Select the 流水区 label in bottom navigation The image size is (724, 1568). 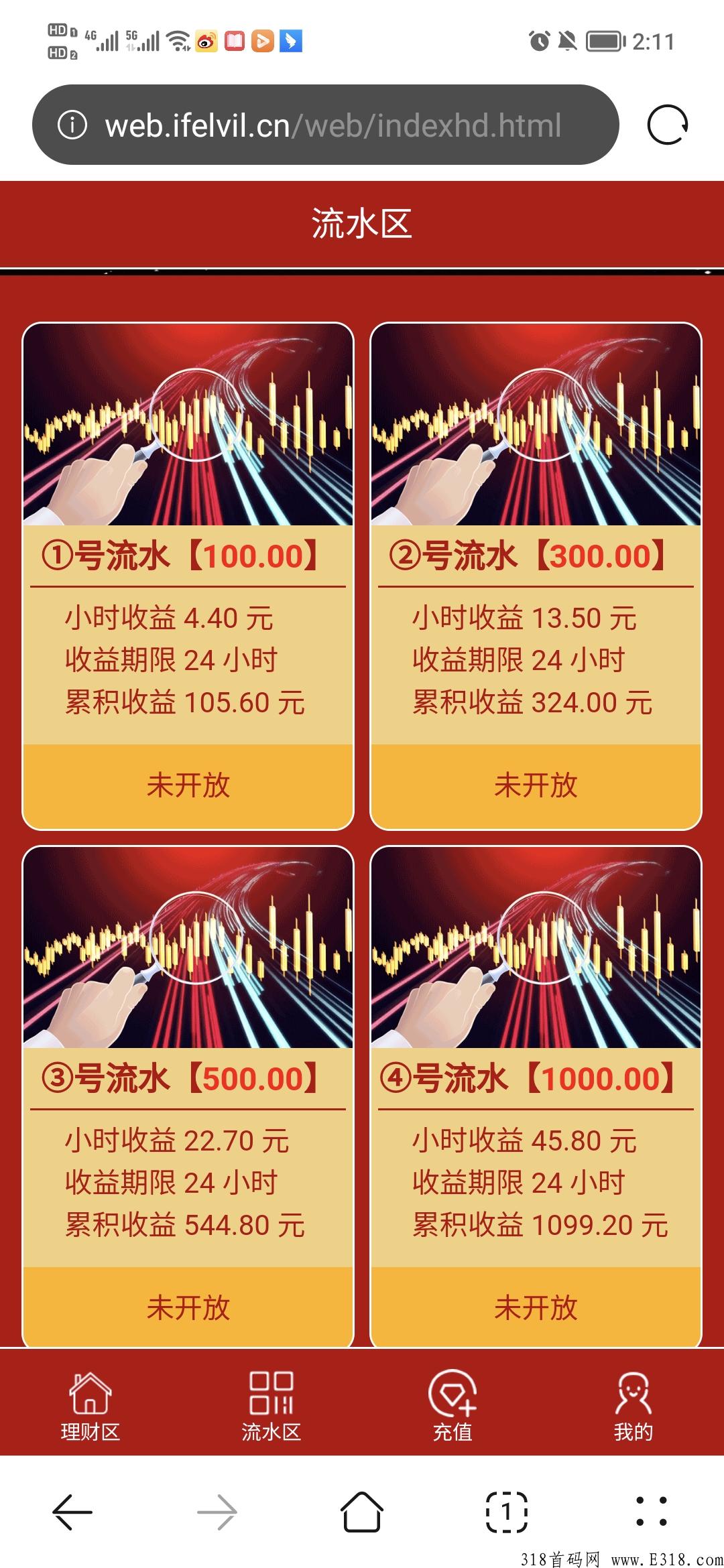(272, 1431)
